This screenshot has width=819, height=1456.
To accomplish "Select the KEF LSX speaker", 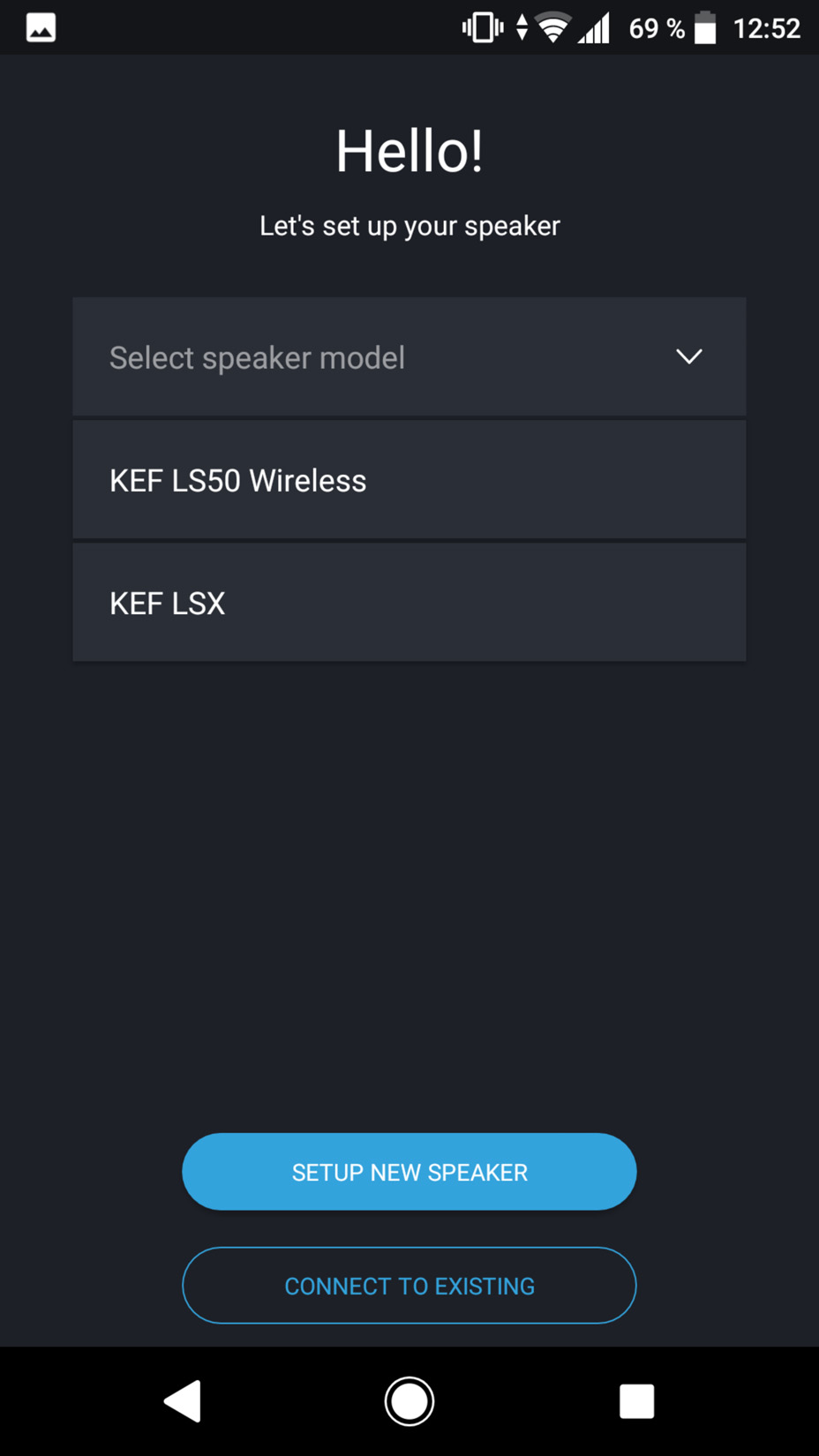I will [409, 603].
